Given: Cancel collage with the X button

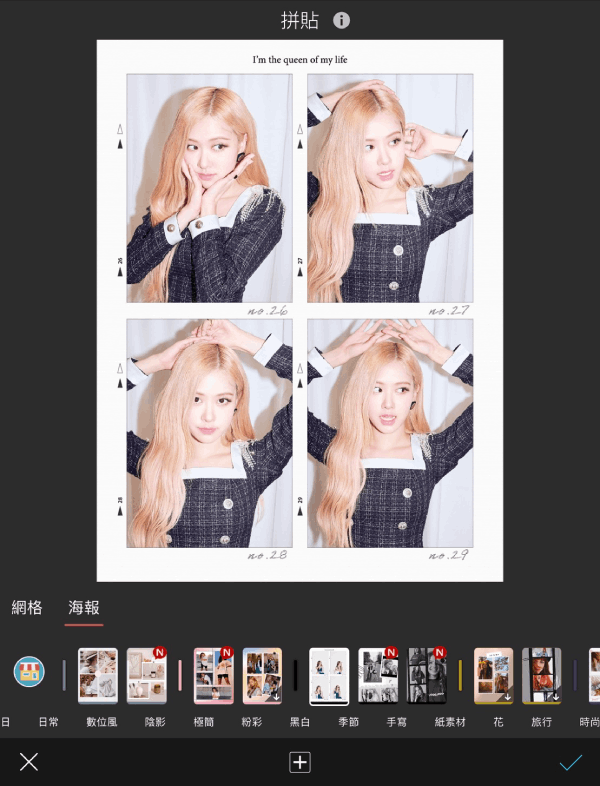Looking at the screenshot, I should [29, 762].
